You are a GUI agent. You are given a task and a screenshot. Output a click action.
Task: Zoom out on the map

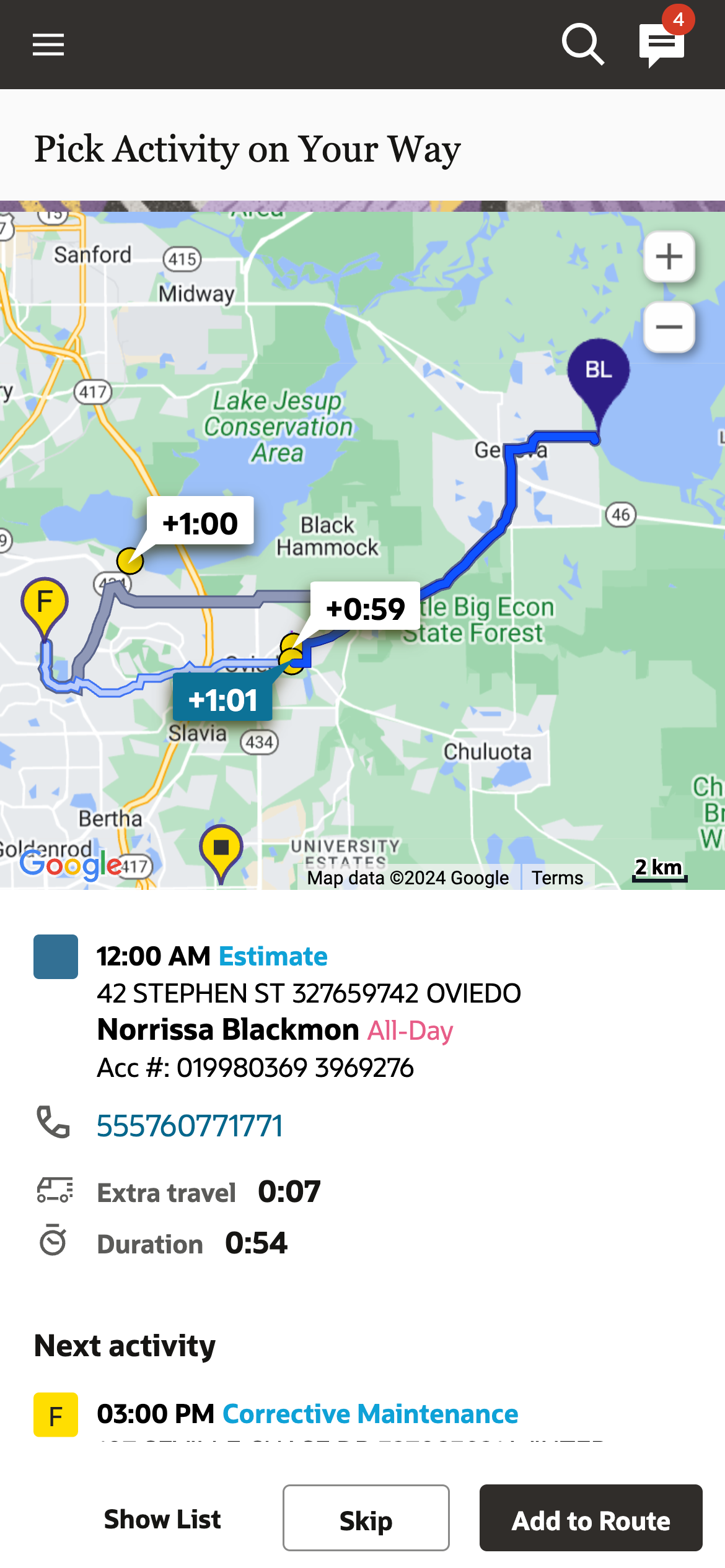(x=669, y=327)
